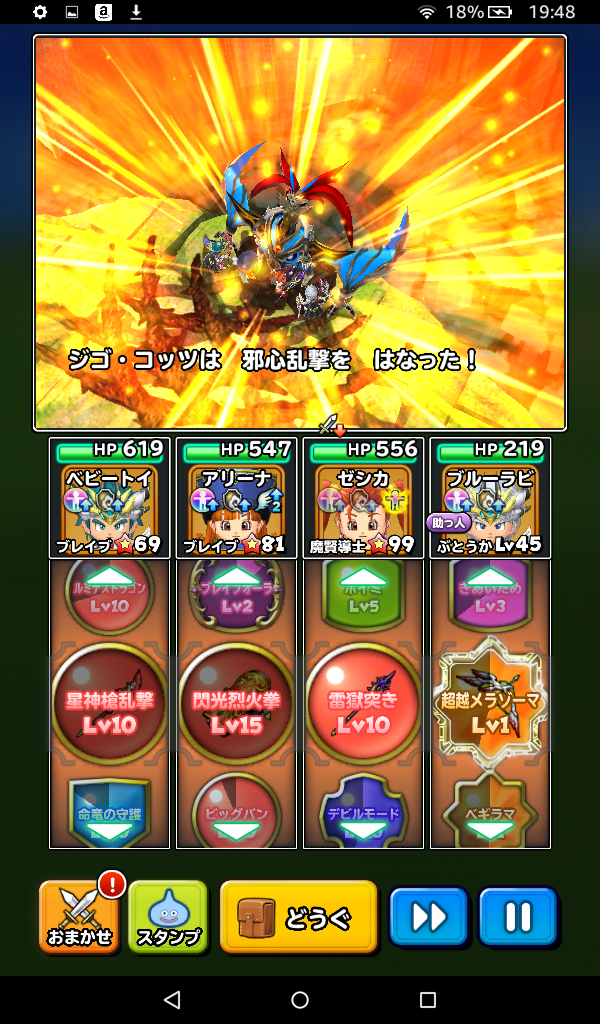Open ベビートイ character card

(109, 498)
